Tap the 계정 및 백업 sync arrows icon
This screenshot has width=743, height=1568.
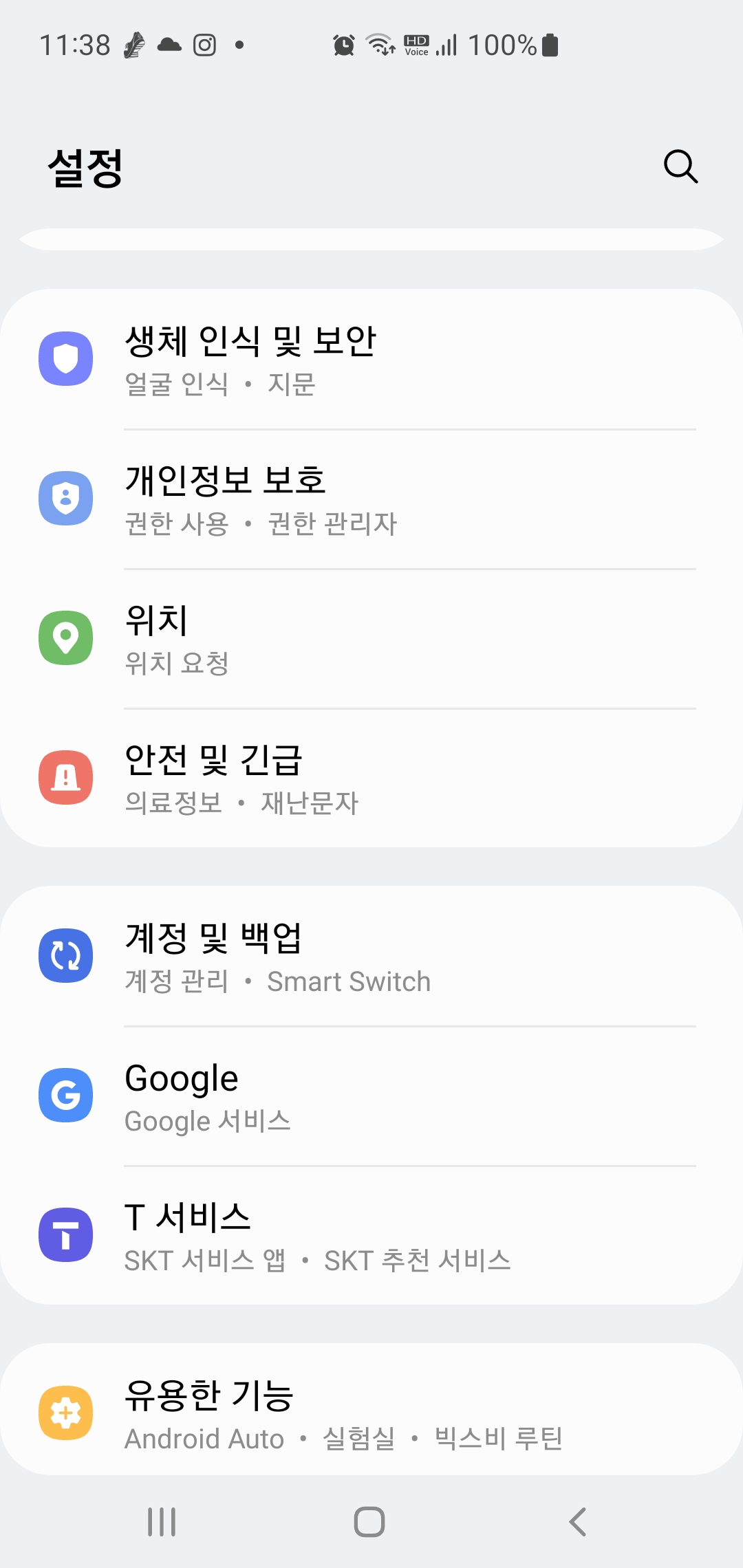[x=66, y=956]
